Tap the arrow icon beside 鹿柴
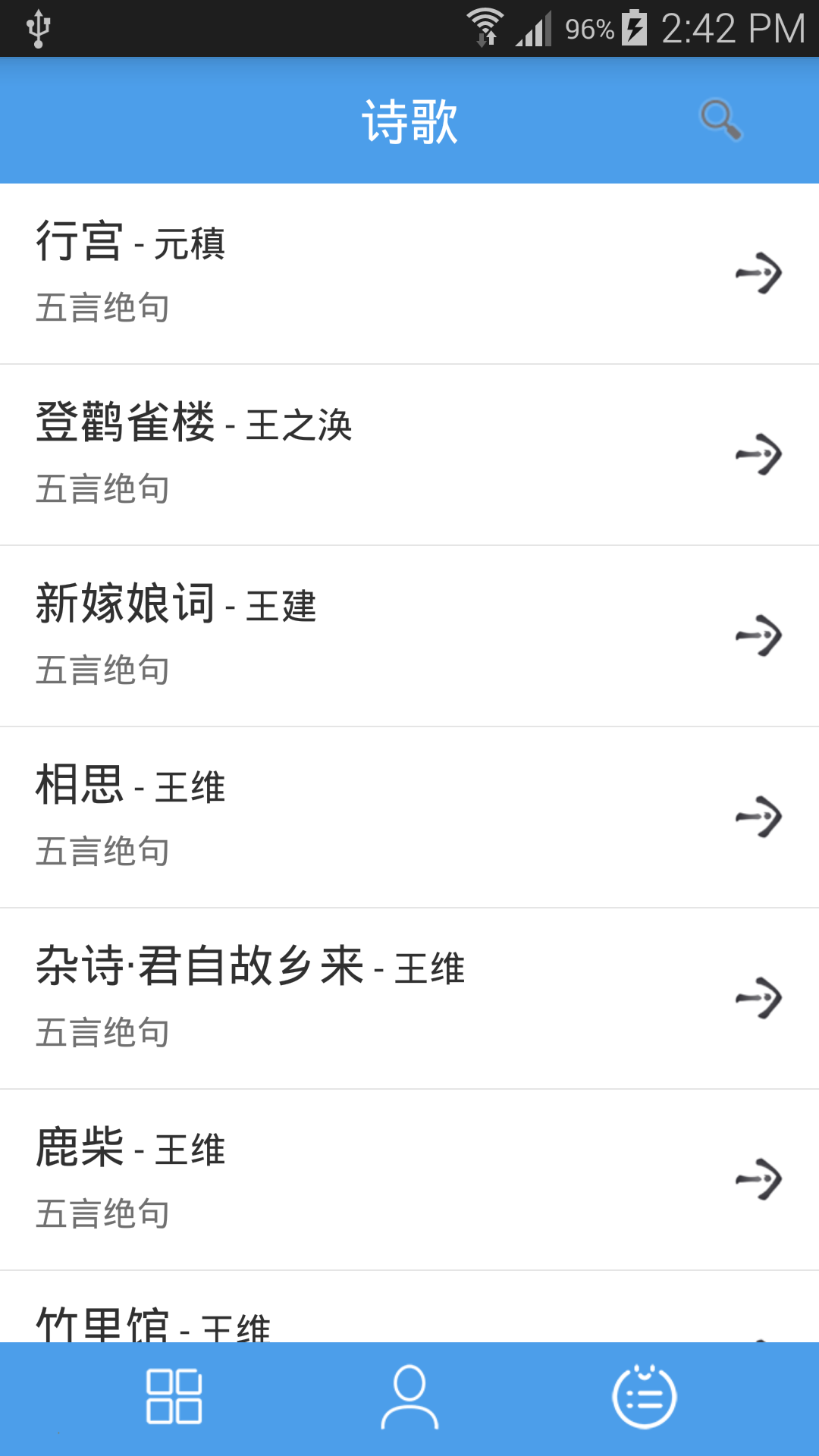Image resolution: width=819 pixels, height=1456 pixels. coord(759,1178)
